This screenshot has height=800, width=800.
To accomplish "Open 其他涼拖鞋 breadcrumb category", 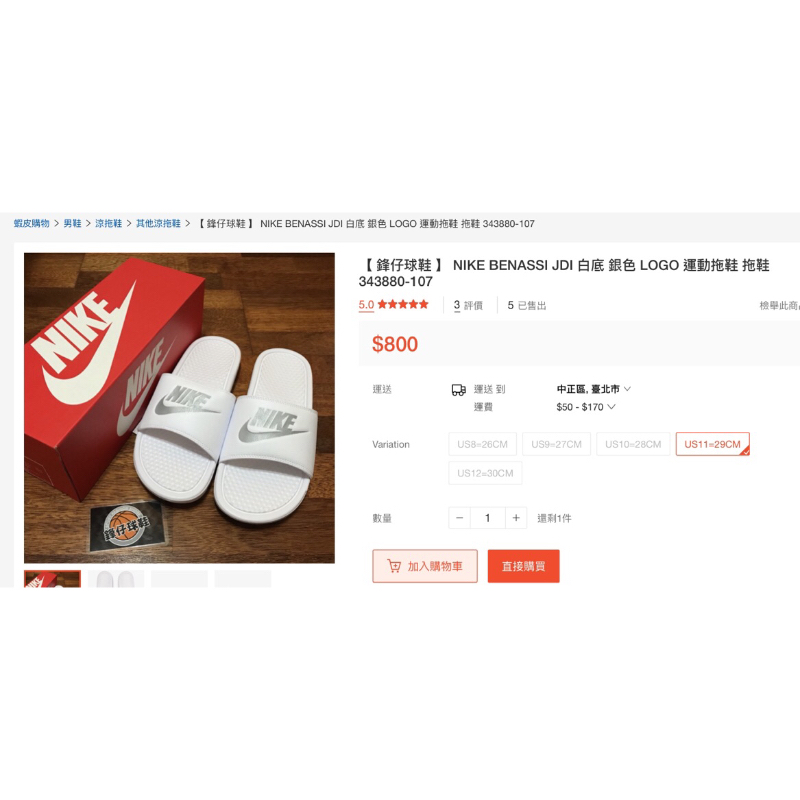I will coord(158,223).
